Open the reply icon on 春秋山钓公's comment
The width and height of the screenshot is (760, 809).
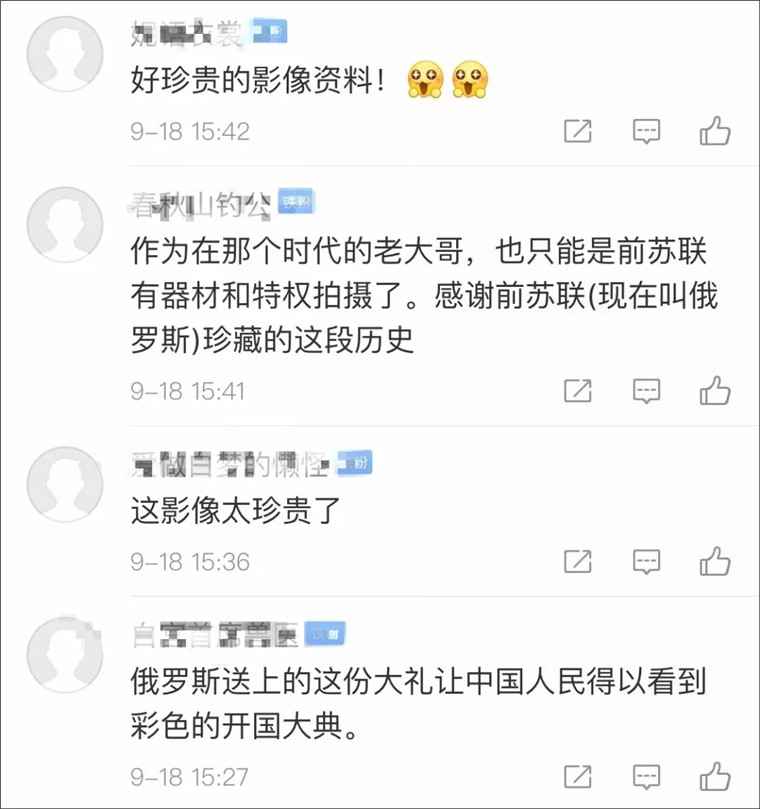point(648,390)
